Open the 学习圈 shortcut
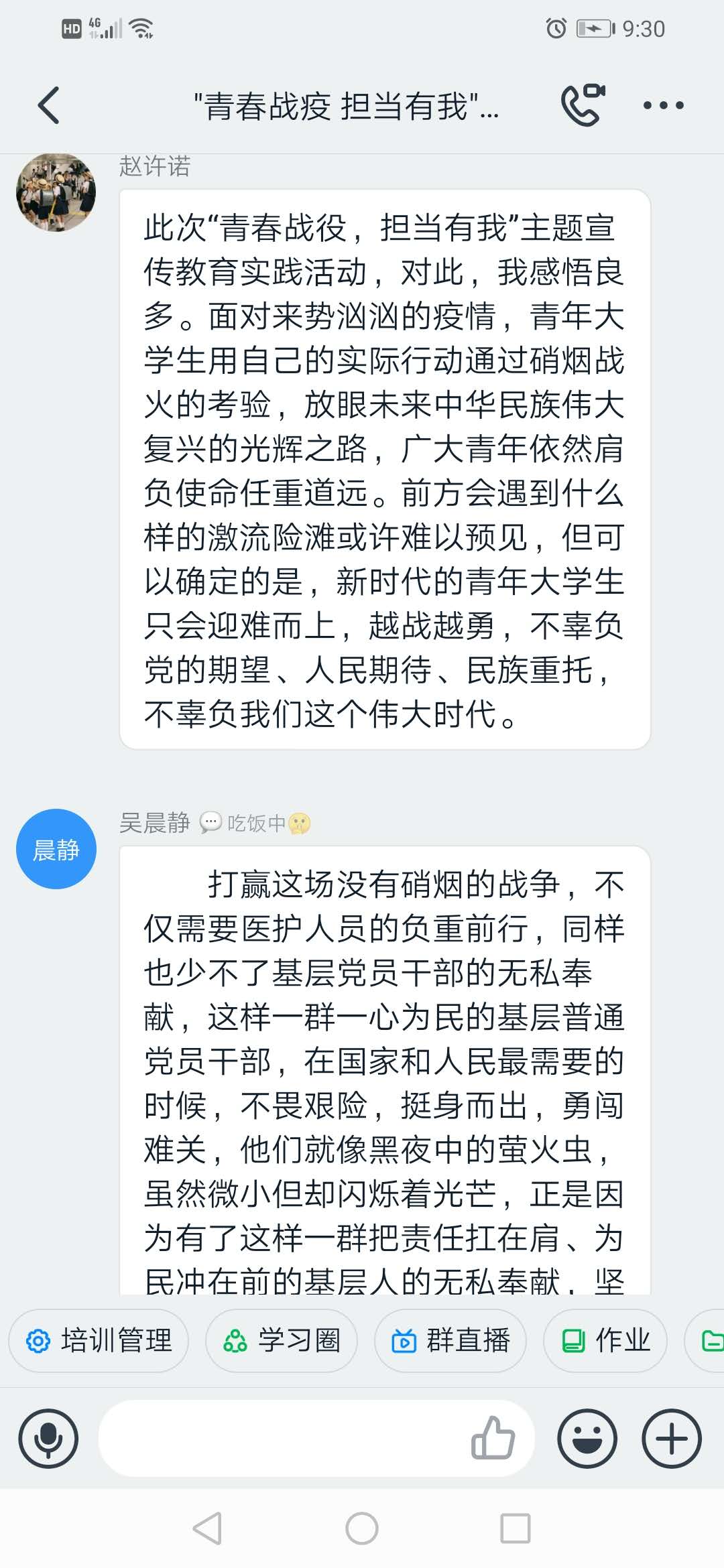 coord(282,1340)
